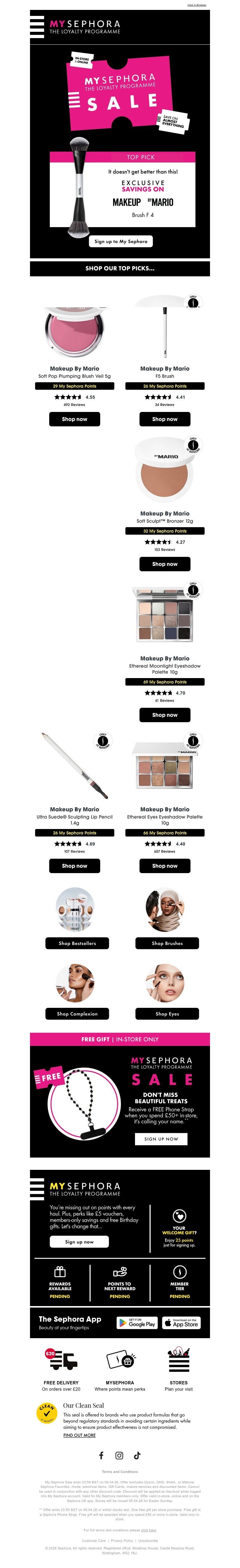Open Shop Bestsellers
Screen dimensions: 240x1568
77,943
